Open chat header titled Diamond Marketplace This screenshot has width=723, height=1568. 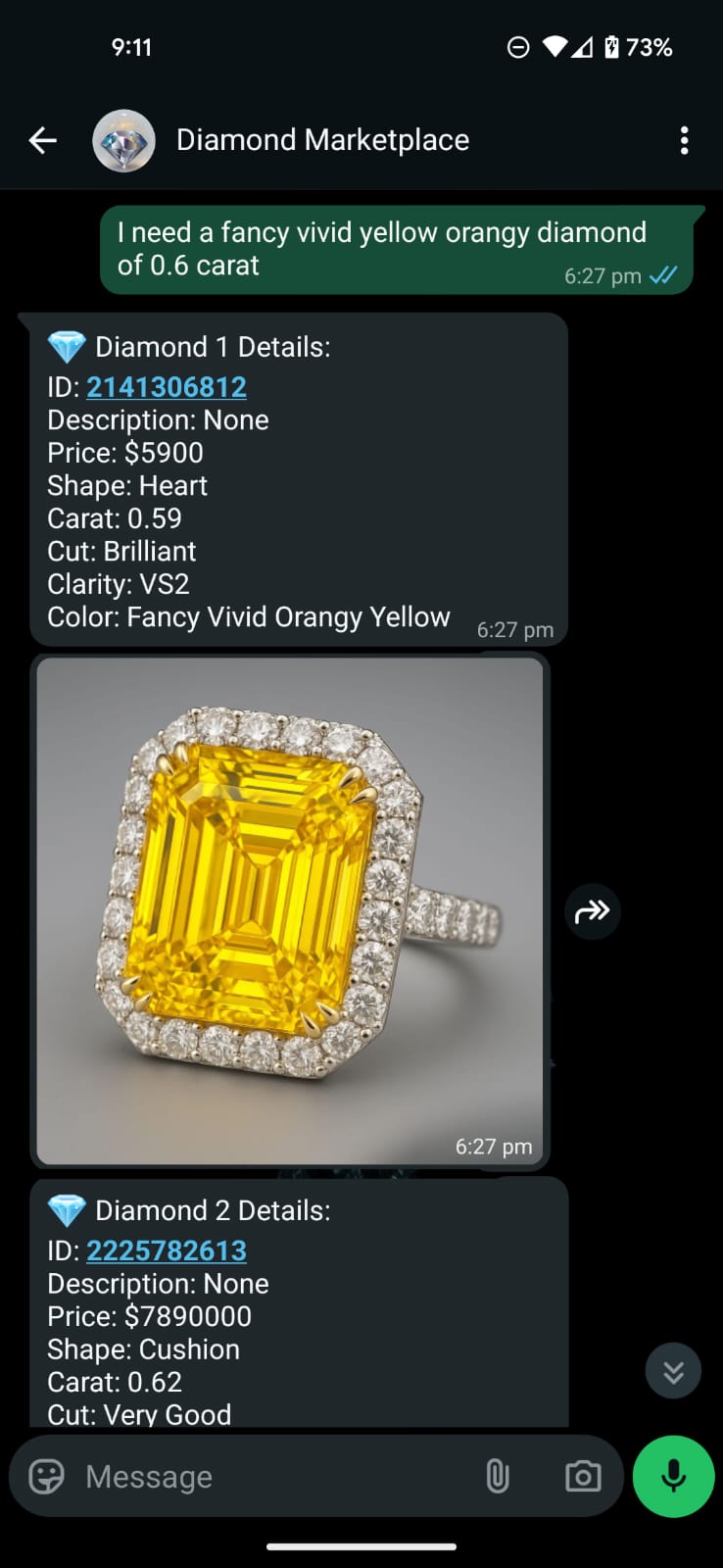323,140
